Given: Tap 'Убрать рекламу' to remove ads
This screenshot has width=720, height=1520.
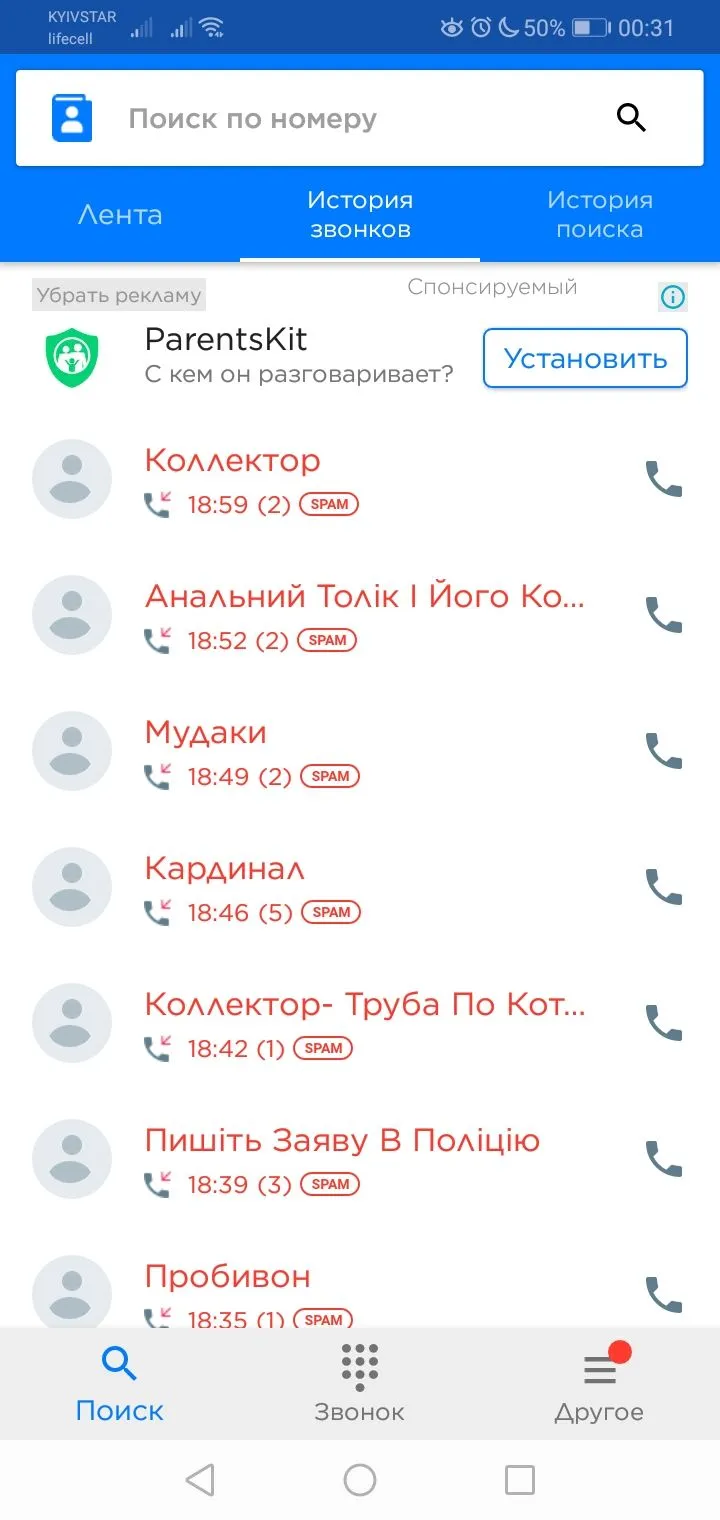Looking at the screenshot, I should click(119, 295).
